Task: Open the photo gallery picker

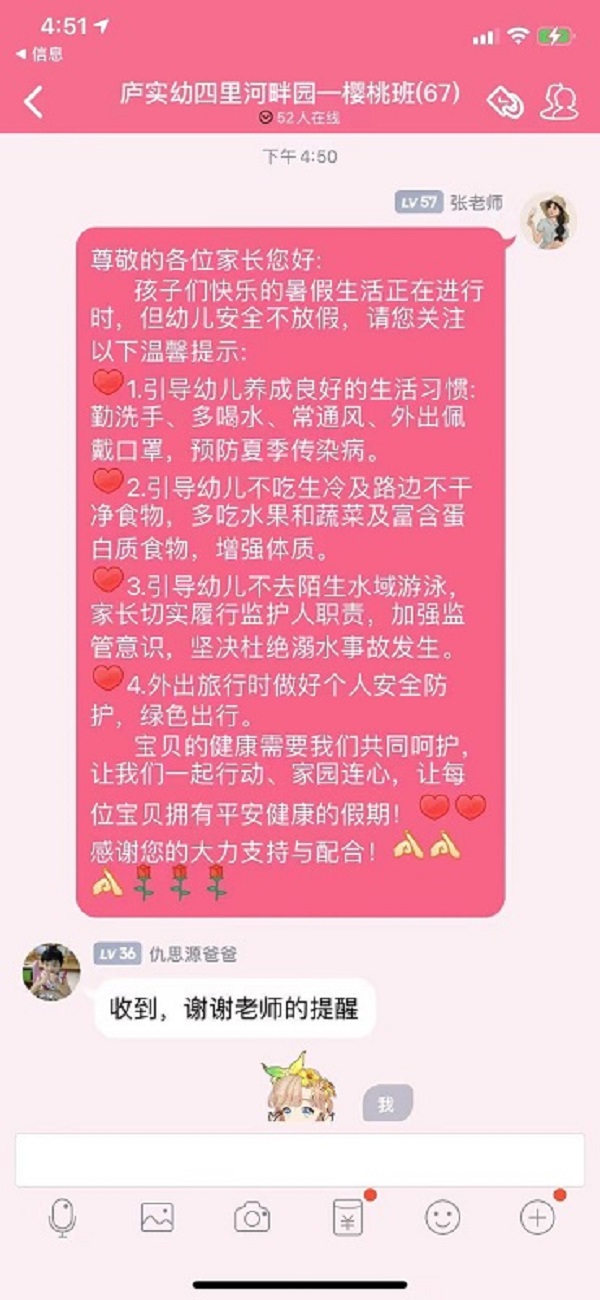Action: pos(157,1217)
